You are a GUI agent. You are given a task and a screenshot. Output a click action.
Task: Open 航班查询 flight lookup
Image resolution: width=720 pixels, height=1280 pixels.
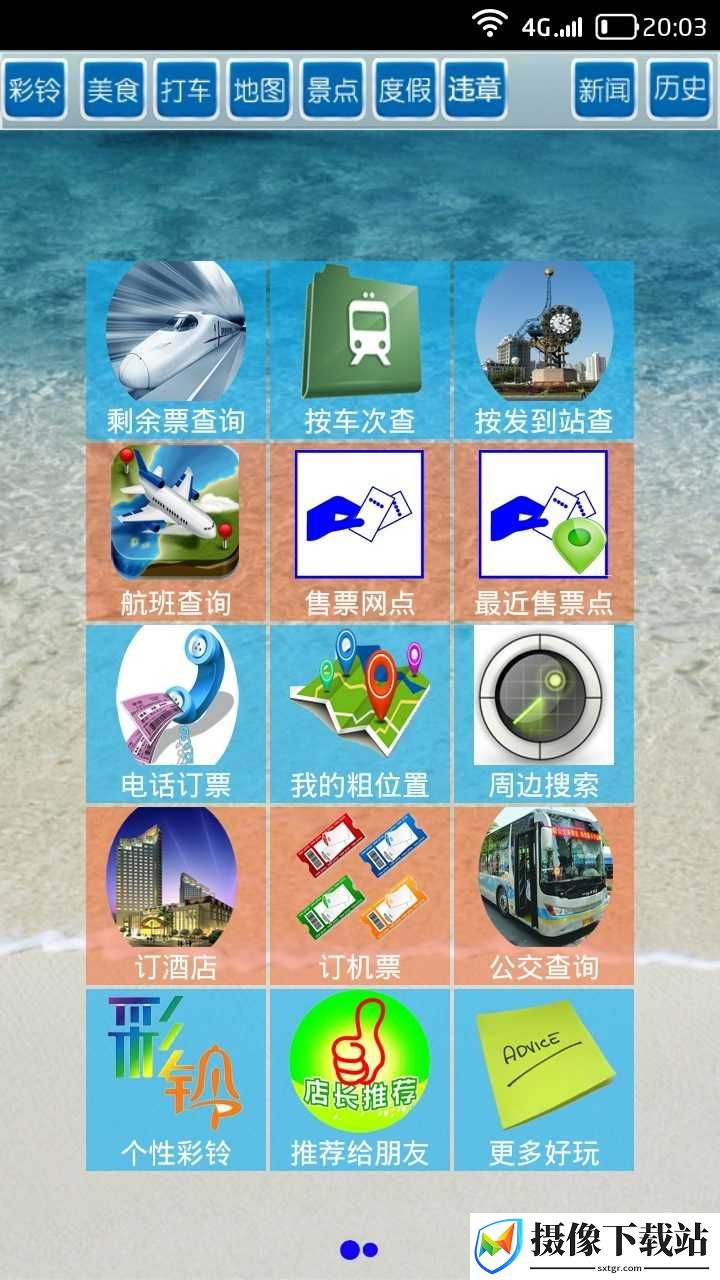pos(176,532)
